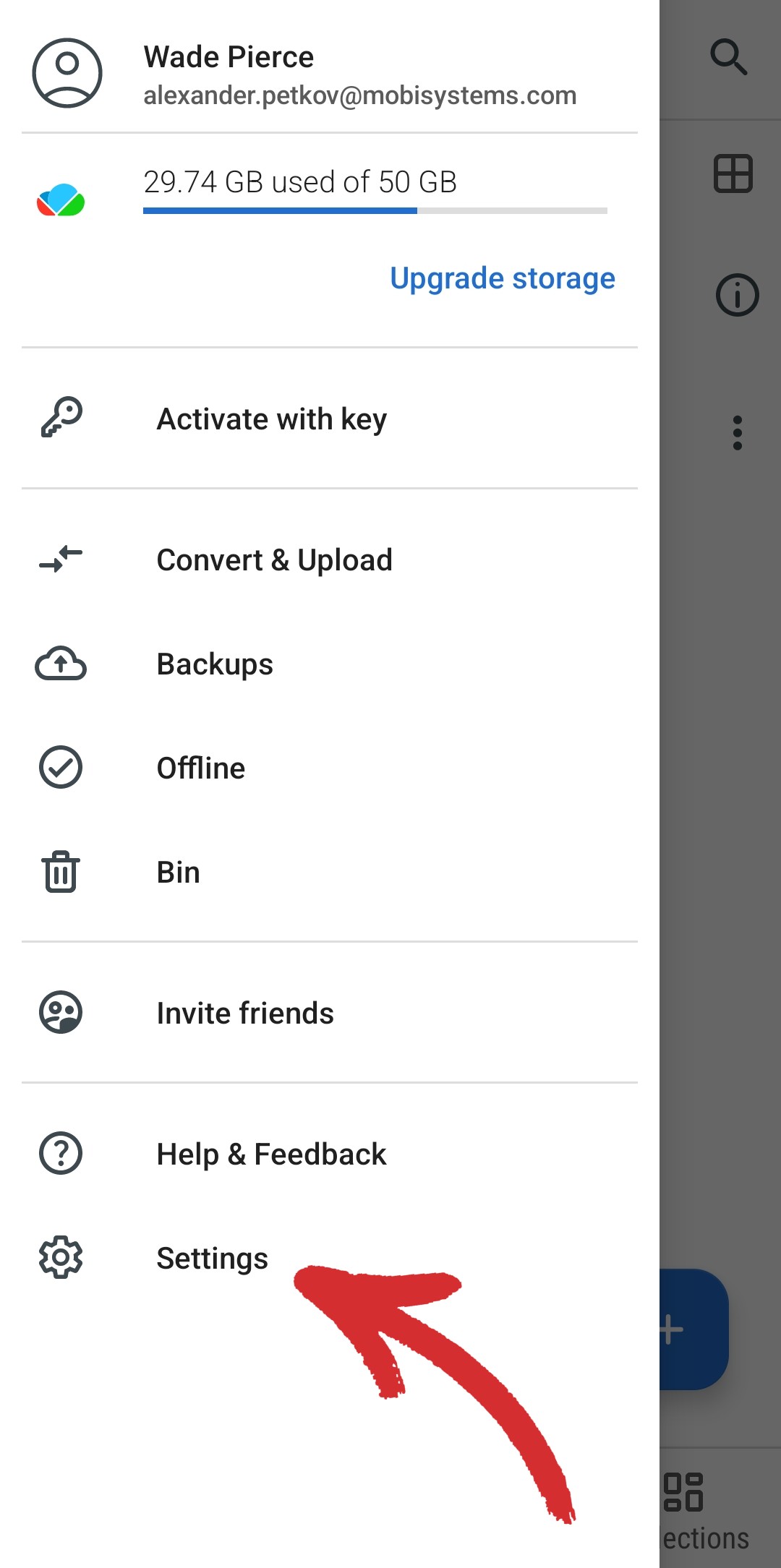Image resolution: width=781 pixels, height=1568 pixels.
Task: Select the Convert & Upload arrows icon
Action: (x=61, y=559)
